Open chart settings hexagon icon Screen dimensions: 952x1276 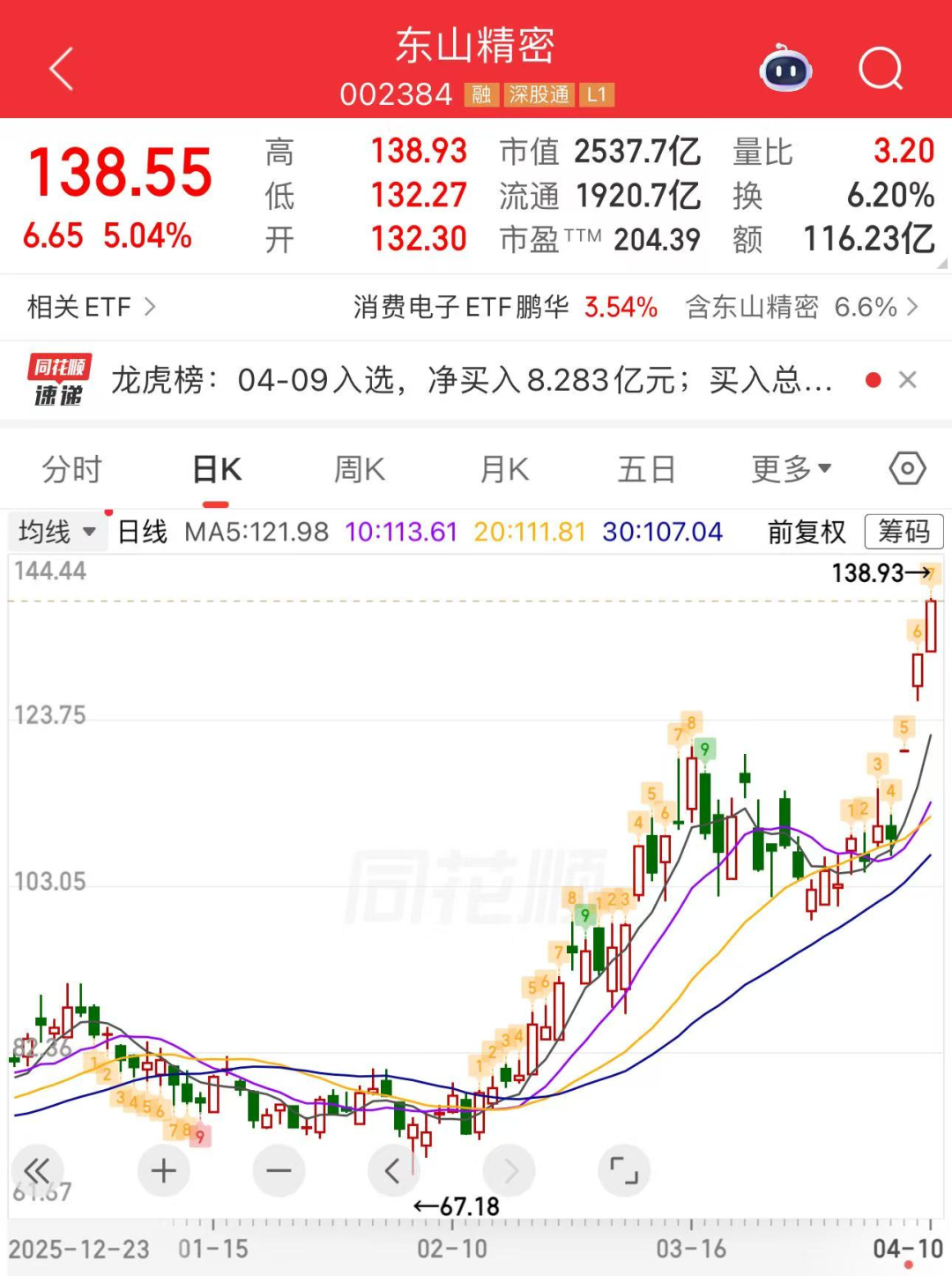(907, 468)
